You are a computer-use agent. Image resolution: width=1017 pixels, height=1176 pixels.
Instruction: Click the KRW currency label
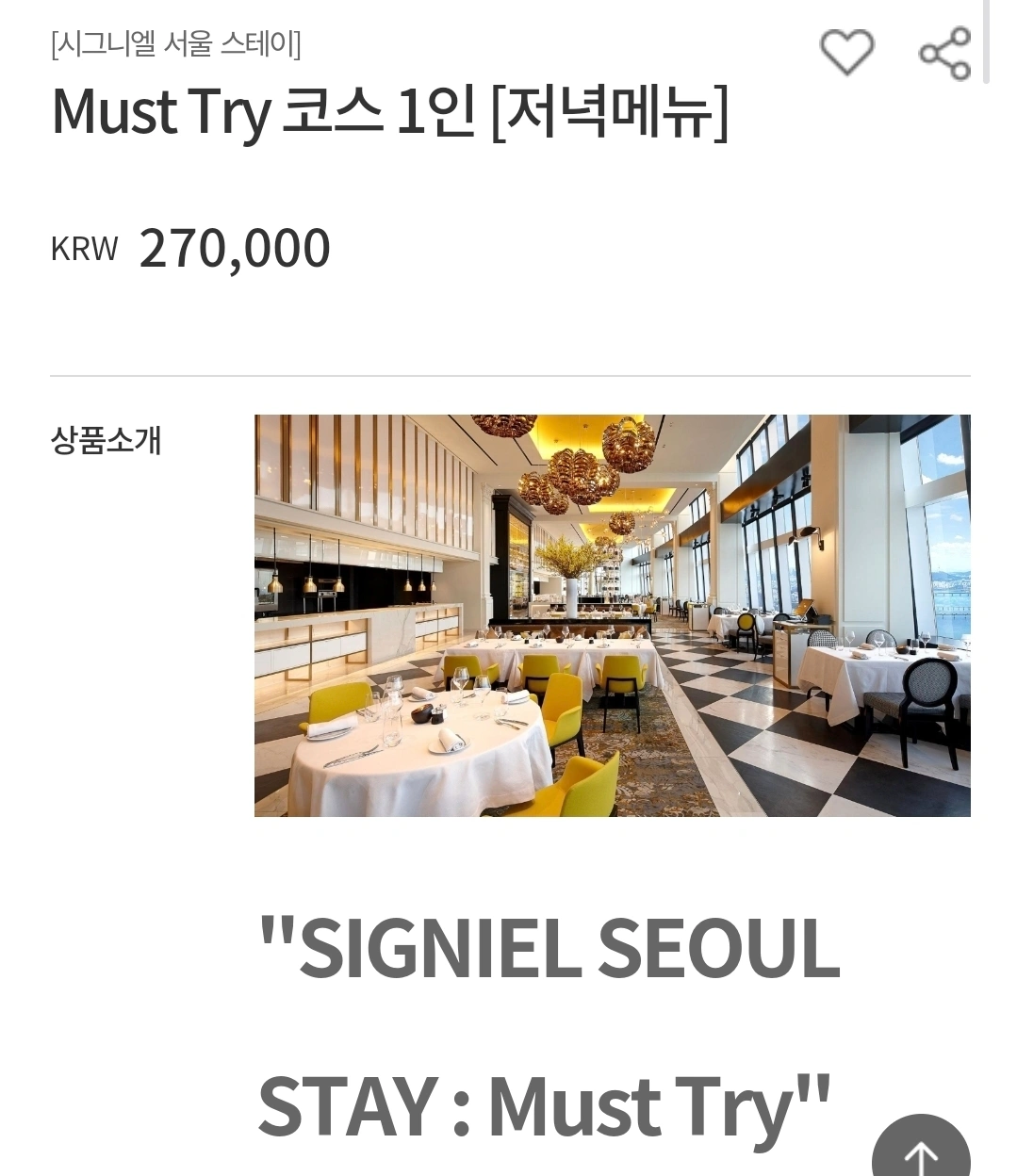pyautogui.click(x=83, y=250)
